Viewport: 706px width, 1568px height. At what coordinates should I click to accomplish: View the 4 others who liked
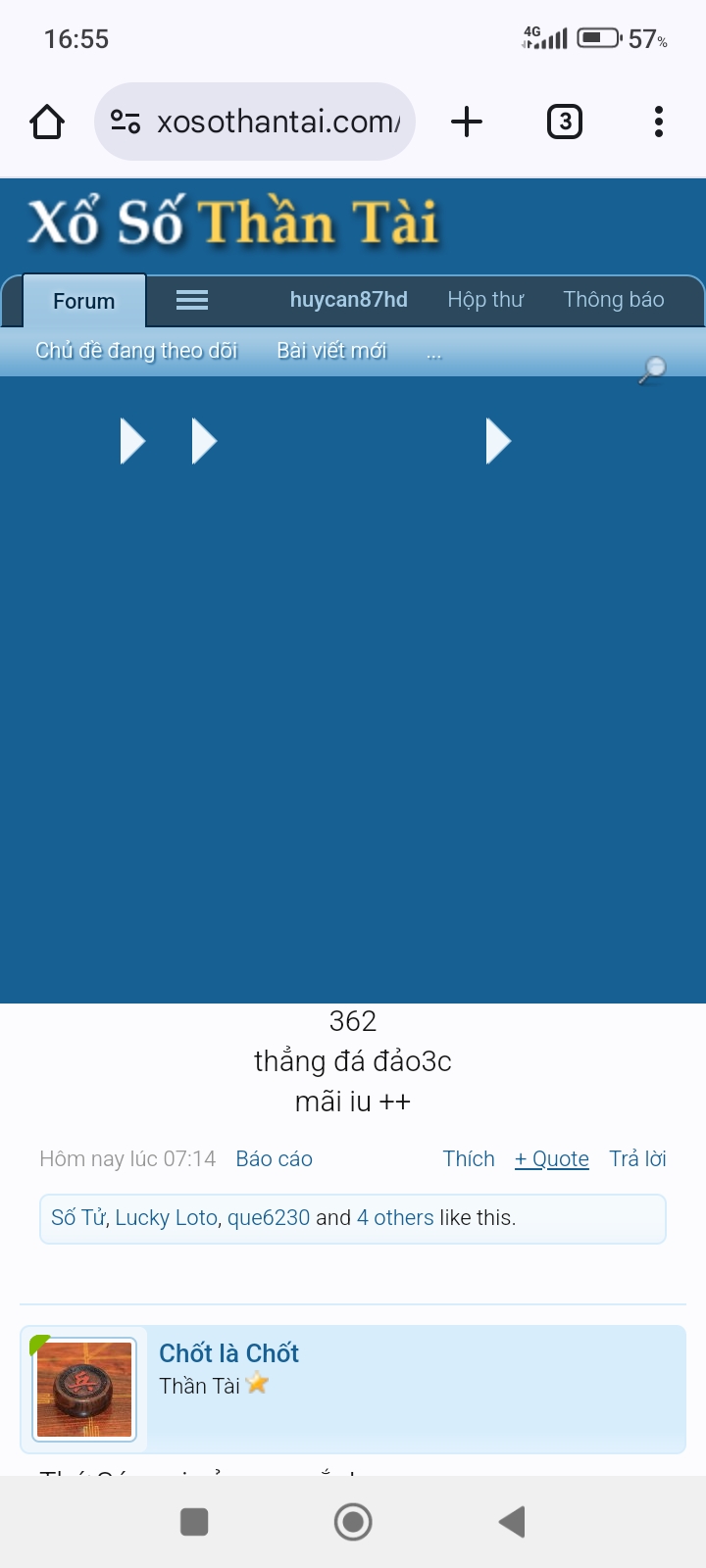[395, 1218]
